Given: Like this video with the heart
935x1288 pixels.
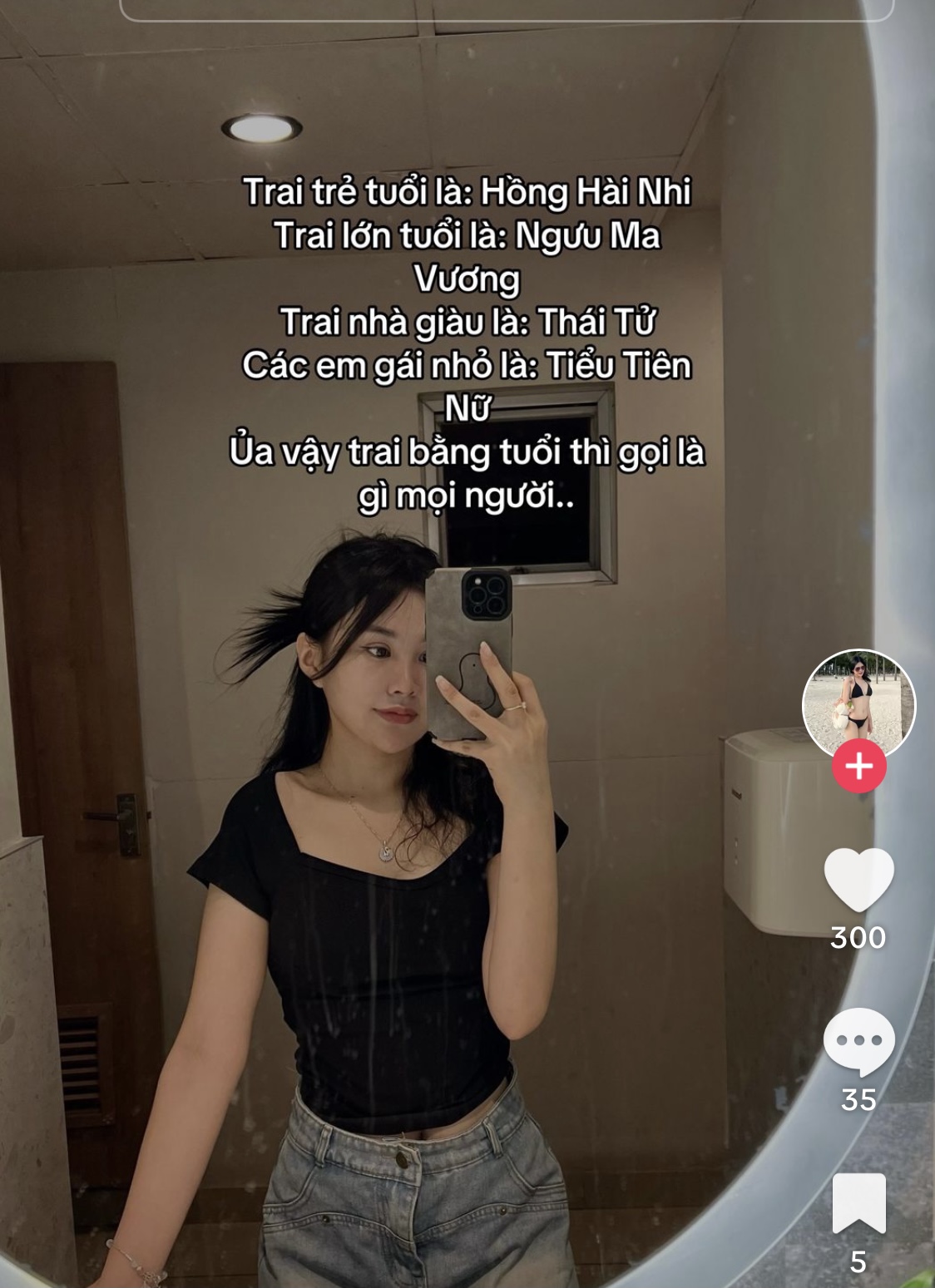Looking at the screenshot, I should point(858,880).
